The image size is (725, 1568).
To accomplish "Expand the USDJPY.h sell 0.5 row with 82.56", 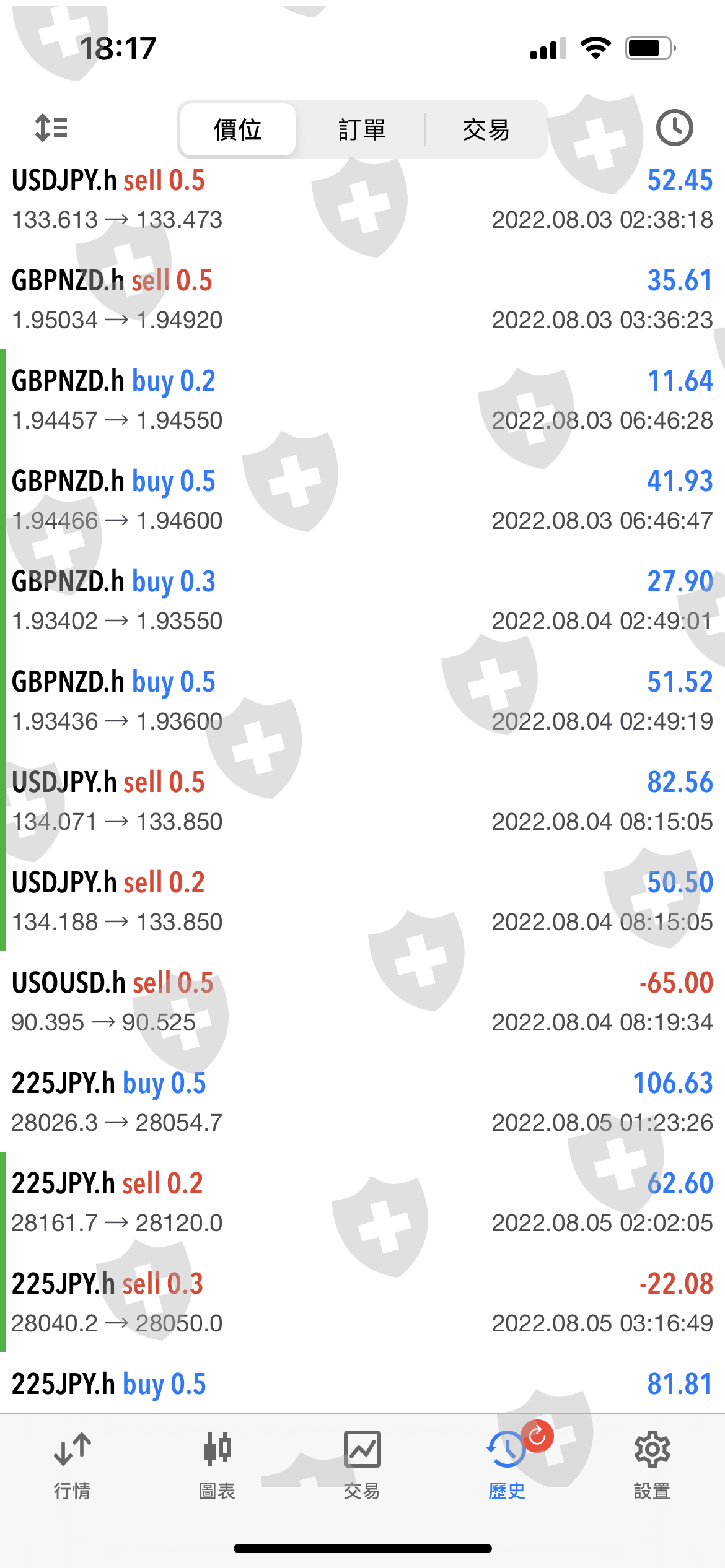I will point(362,801).
